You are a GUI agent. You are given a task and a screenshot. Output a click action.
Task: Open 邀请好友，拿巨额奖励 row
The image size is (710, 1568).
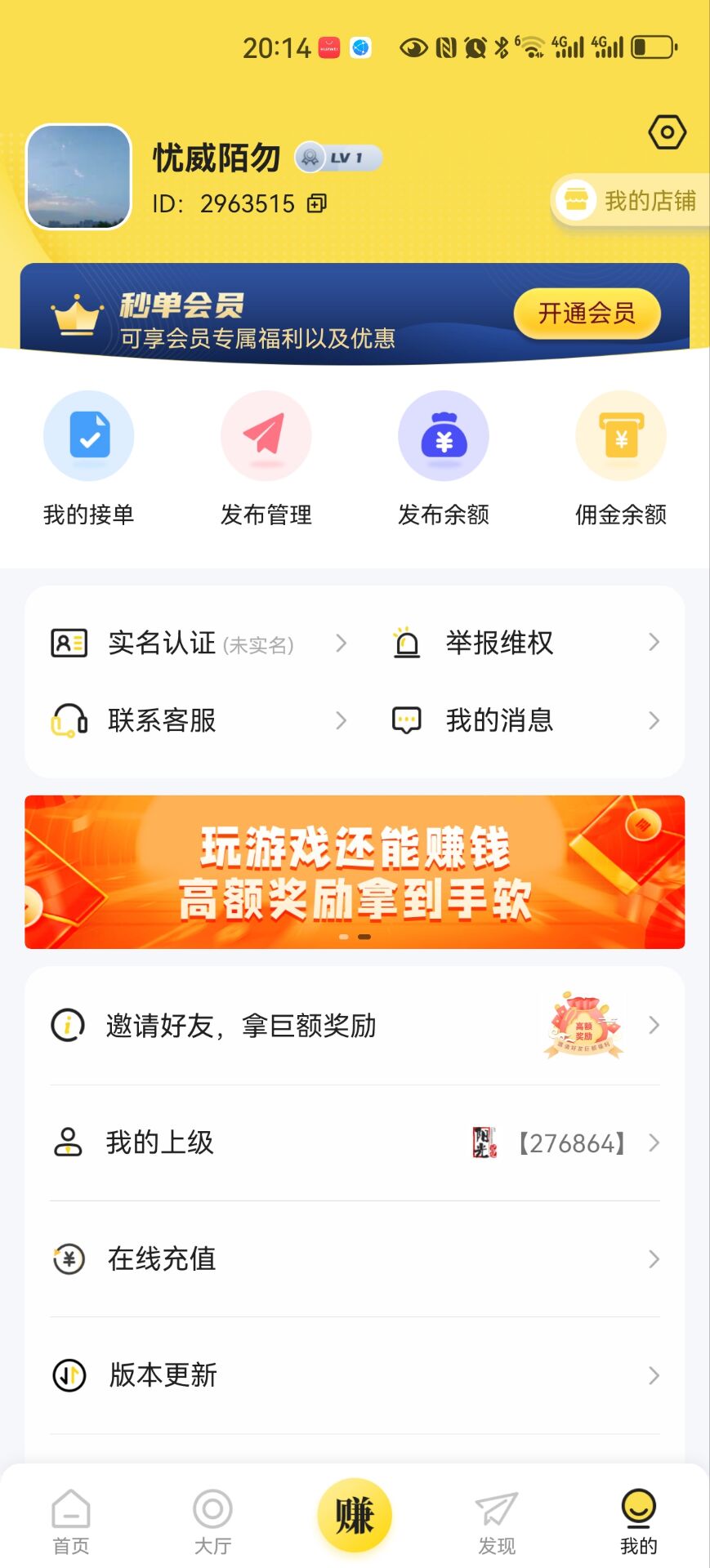tap(355, 1026)
